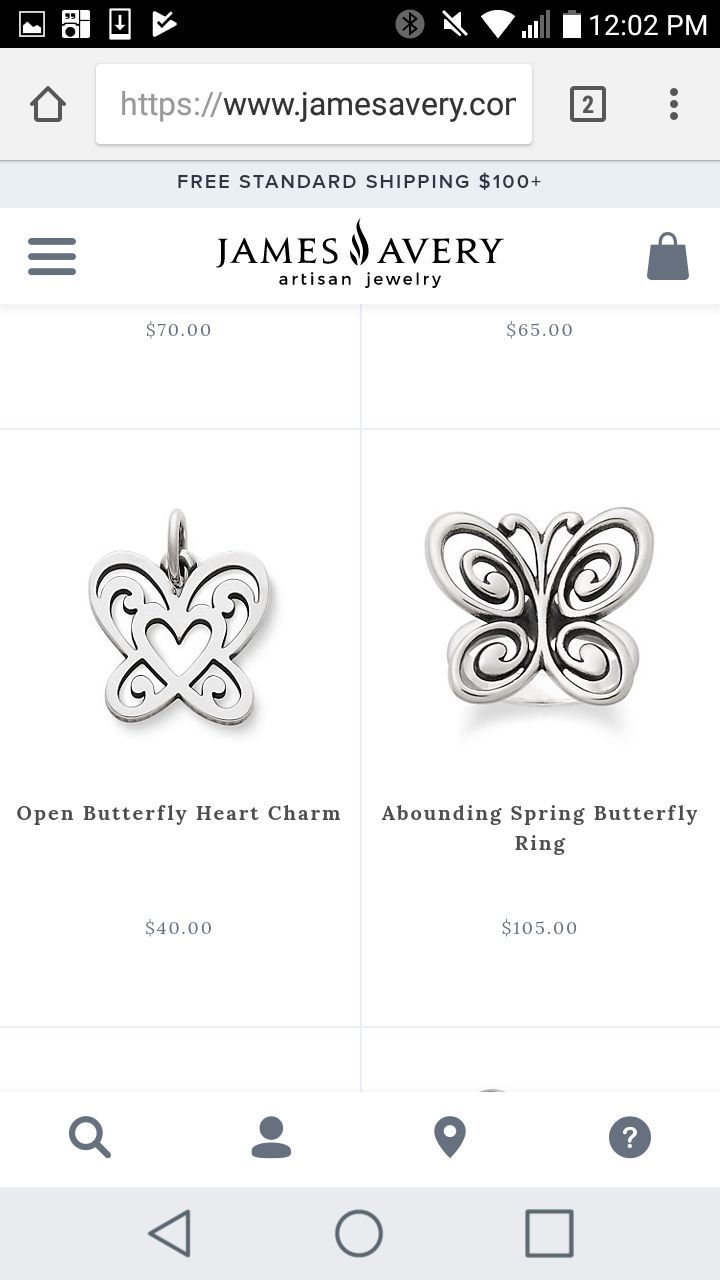Open the browser overflow menu
The height and width of the screenshot is (1280, 720).
click(x=674, y=104)
